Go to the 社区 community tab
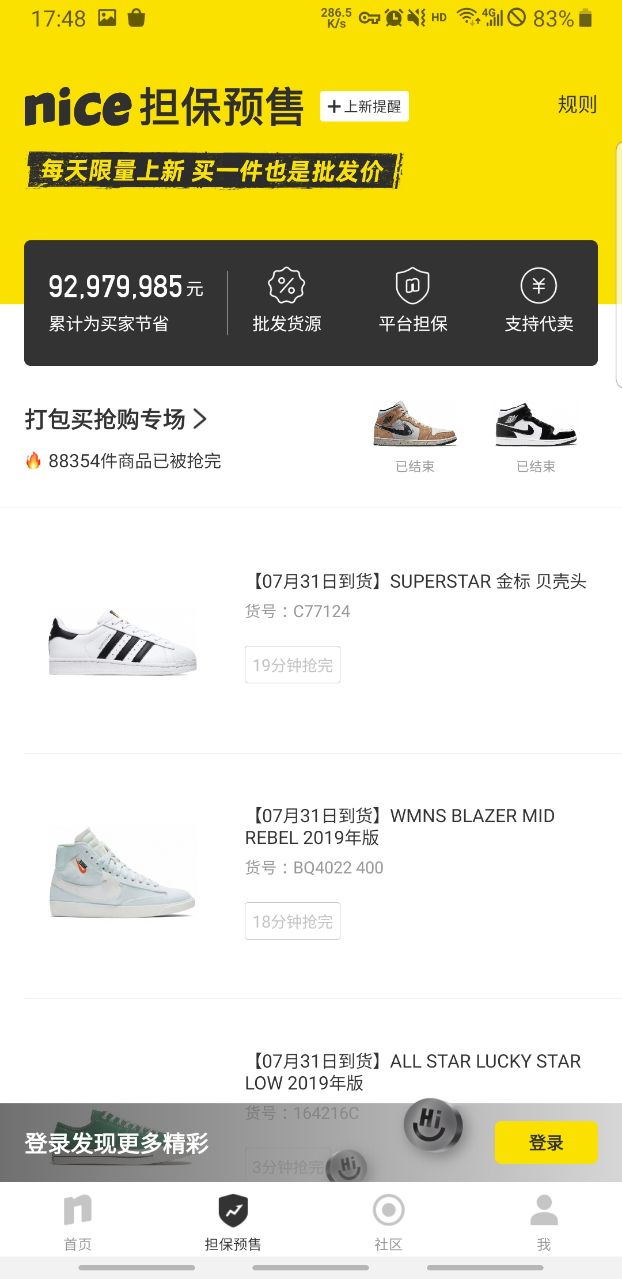This screenshot has height=1279, width=622. point(388,1221)
